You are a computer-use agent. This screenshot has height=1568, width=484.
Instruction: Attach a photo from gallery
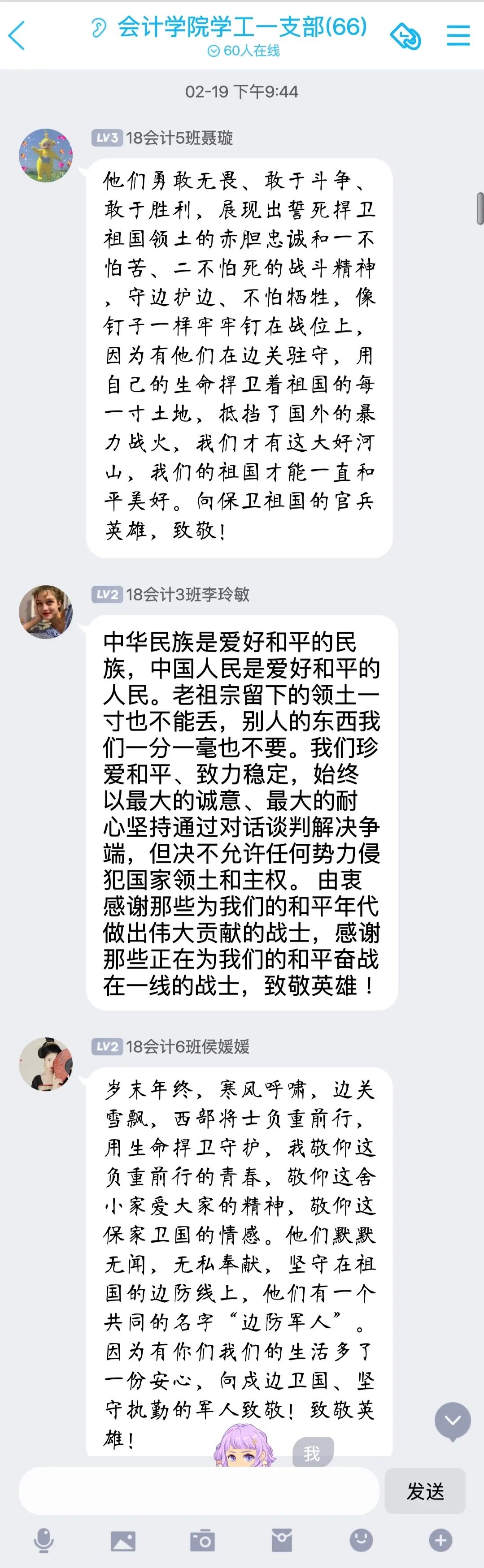[123, 1541]
